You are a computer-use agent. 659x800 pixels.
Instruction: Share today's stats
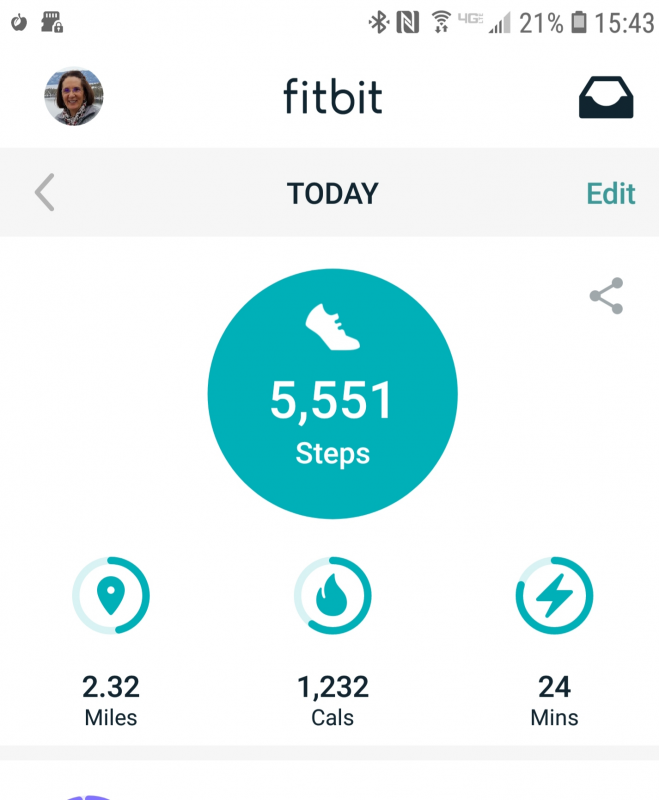pyautogui.click(x=606, y=296)
